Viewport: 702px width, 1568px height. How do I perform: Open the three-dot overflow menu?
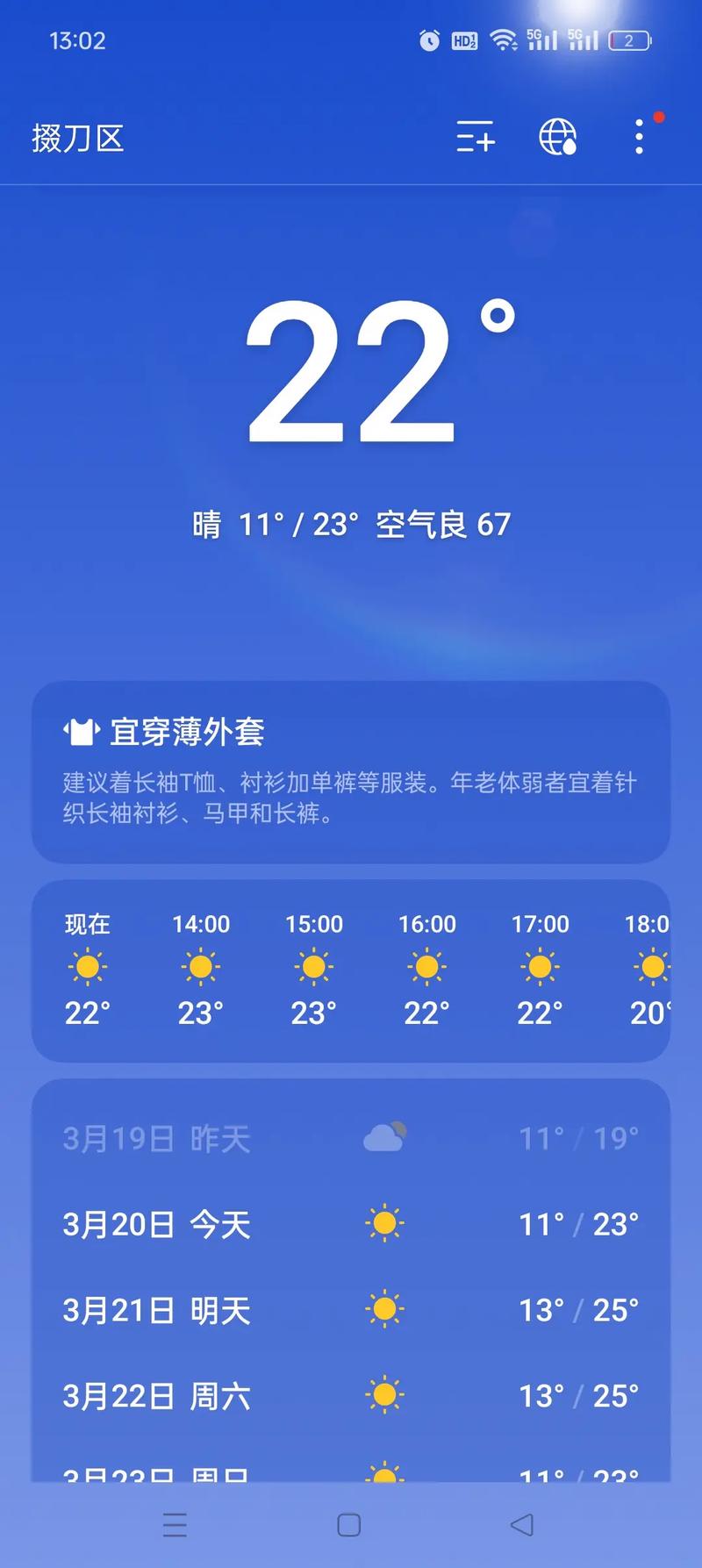639,139
